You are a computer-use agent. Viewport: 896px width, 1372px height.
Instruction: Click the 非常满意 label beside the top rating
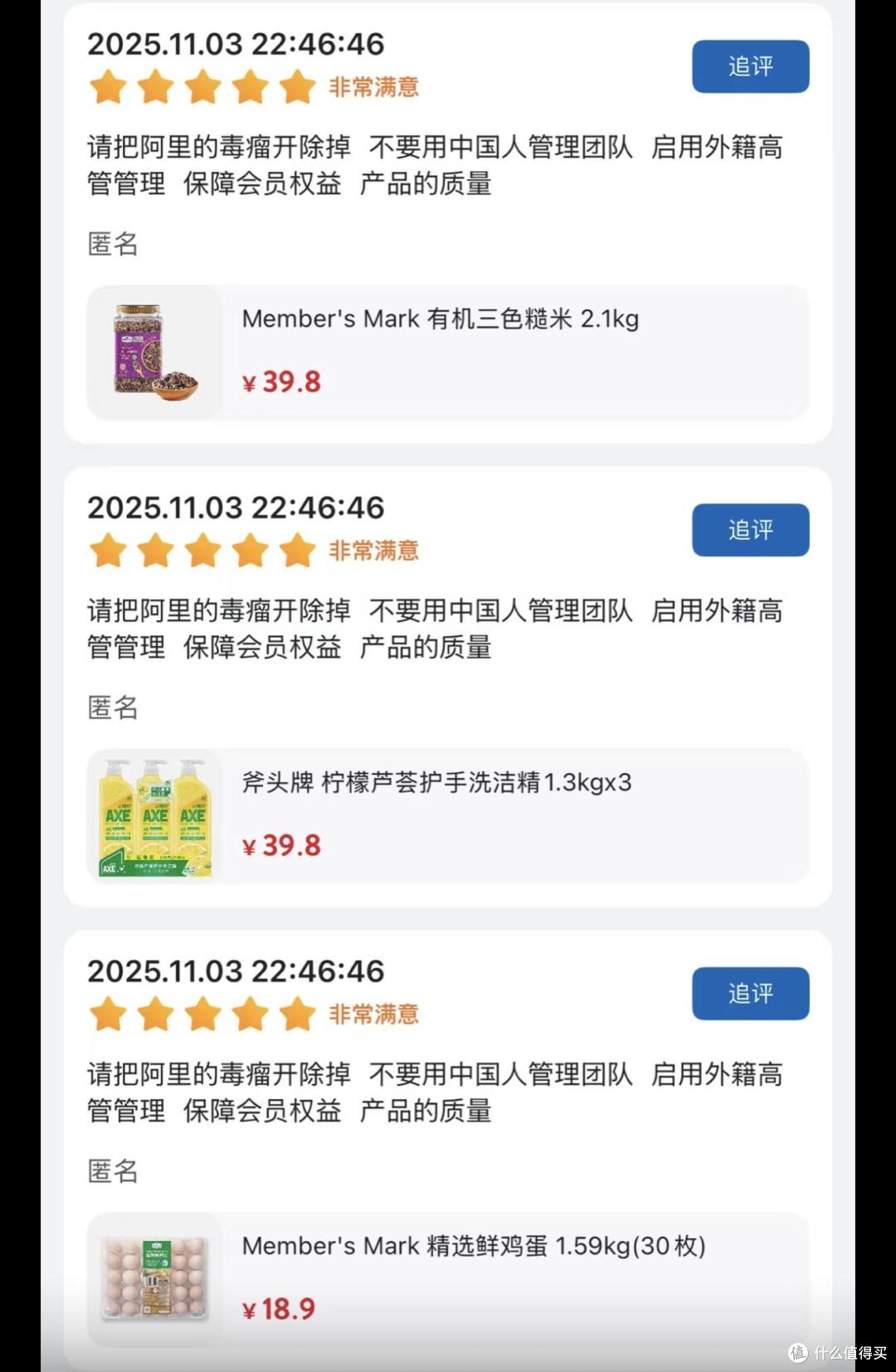(x=373, y=87)
